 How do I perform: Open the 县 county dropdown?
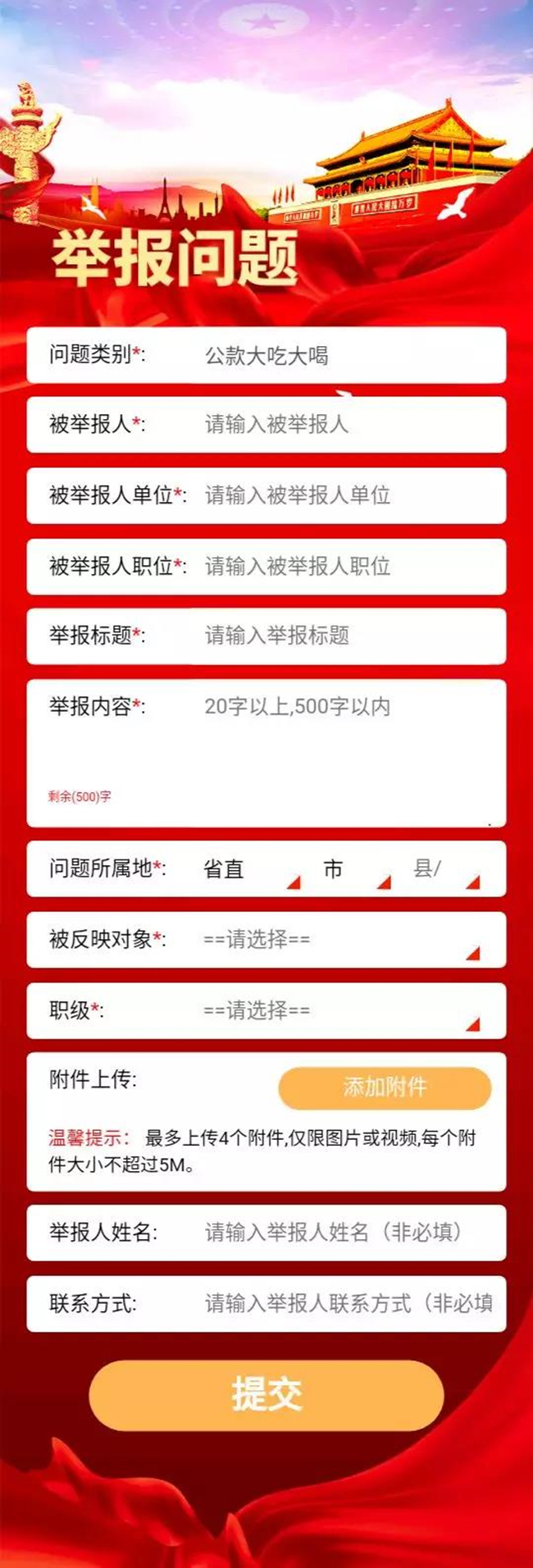[x=444, y=869]
